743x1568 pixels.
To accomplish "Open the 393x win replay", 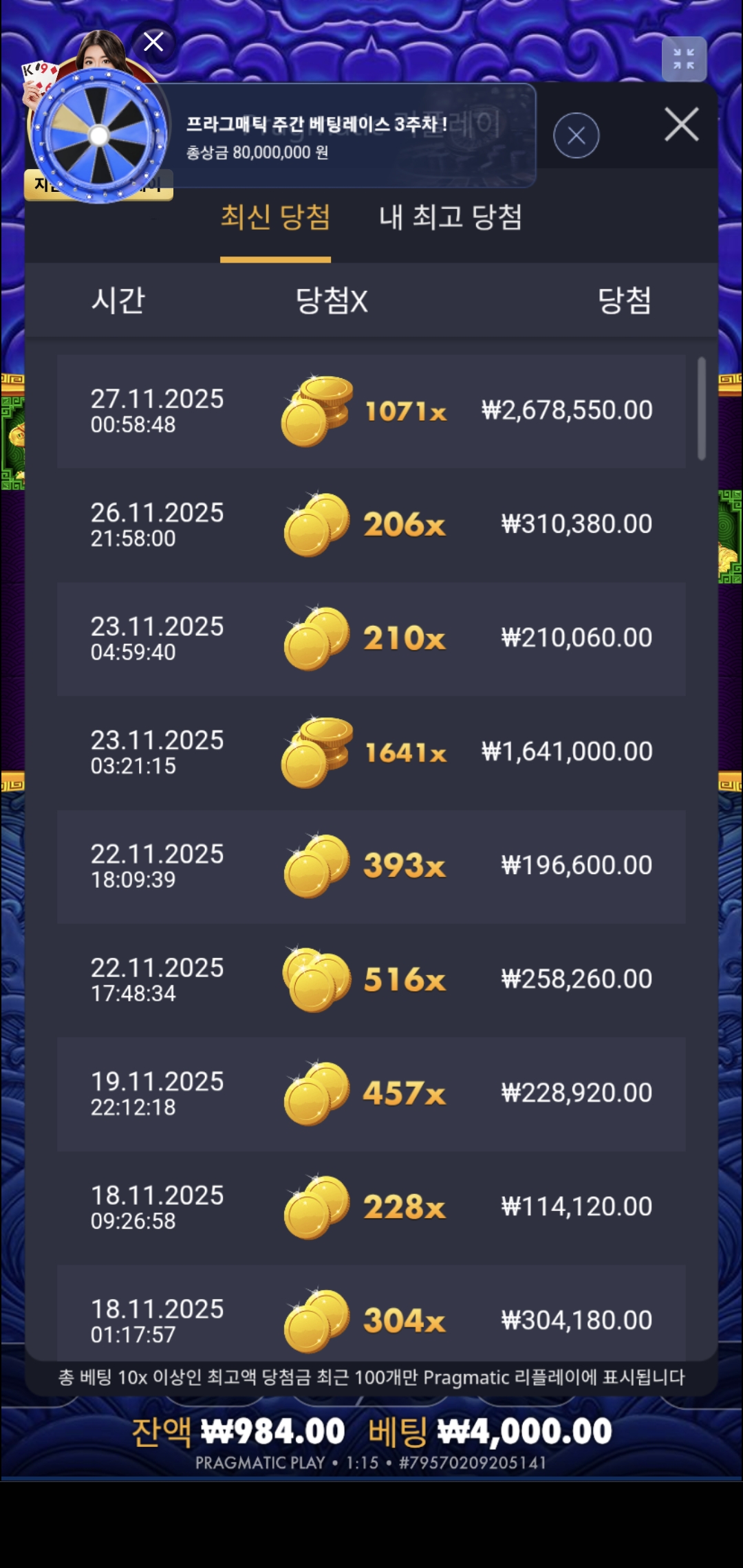I will [371, 866].
